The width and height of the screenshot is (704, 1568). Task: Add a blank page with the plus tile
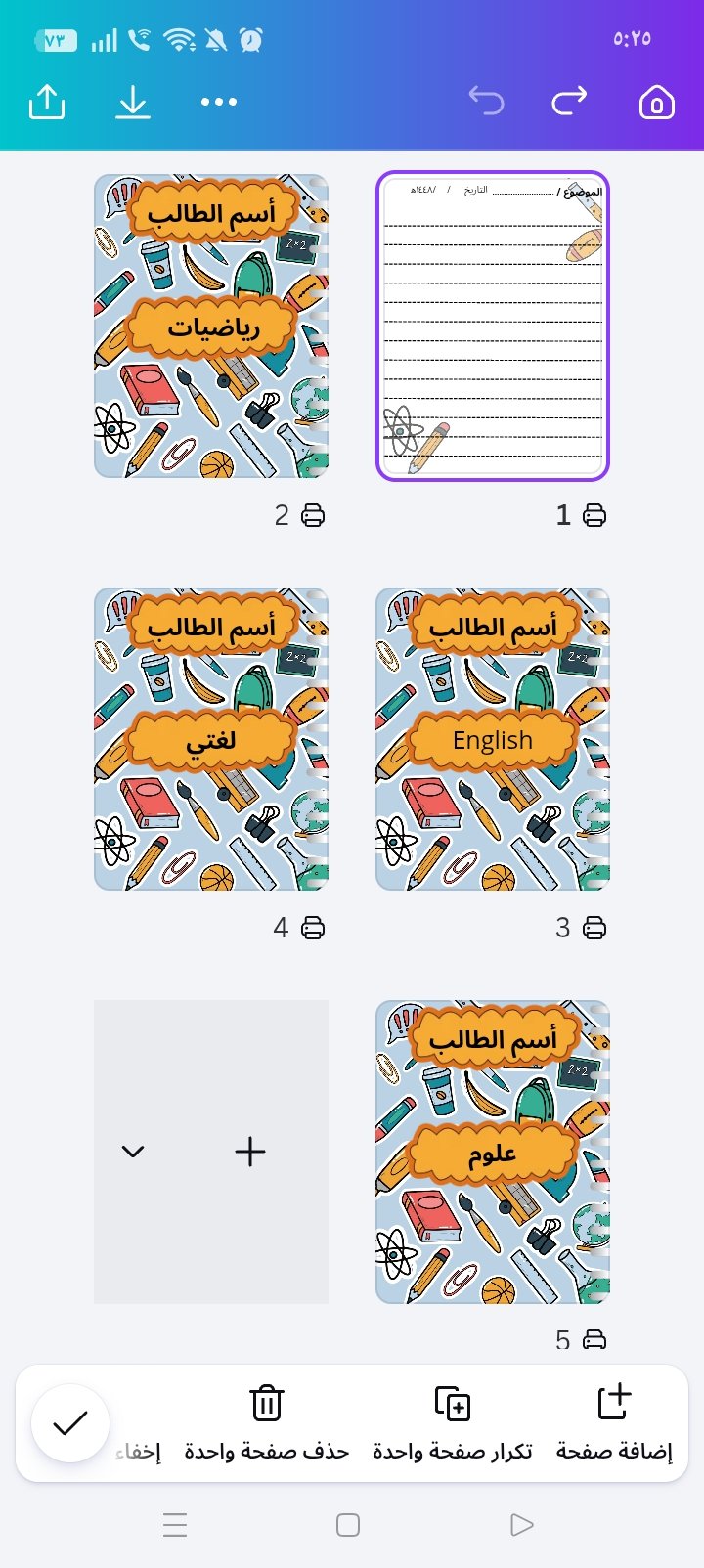point(250,1152)
